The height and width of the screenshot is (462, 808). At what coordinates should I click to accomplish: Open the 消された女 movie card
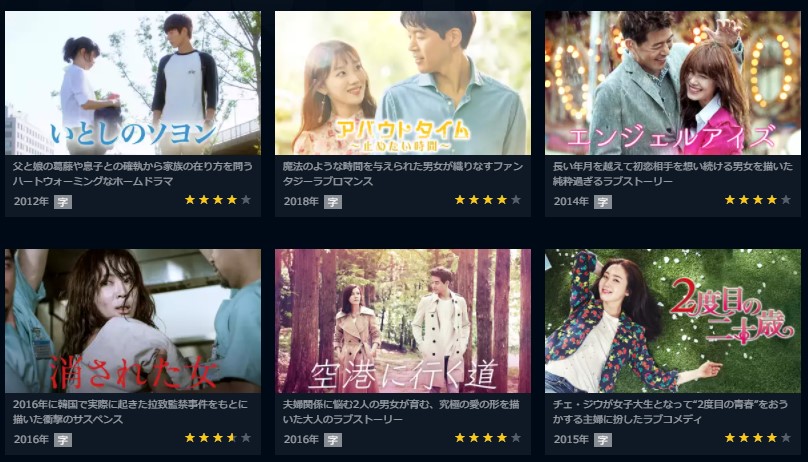coord(132,321)
